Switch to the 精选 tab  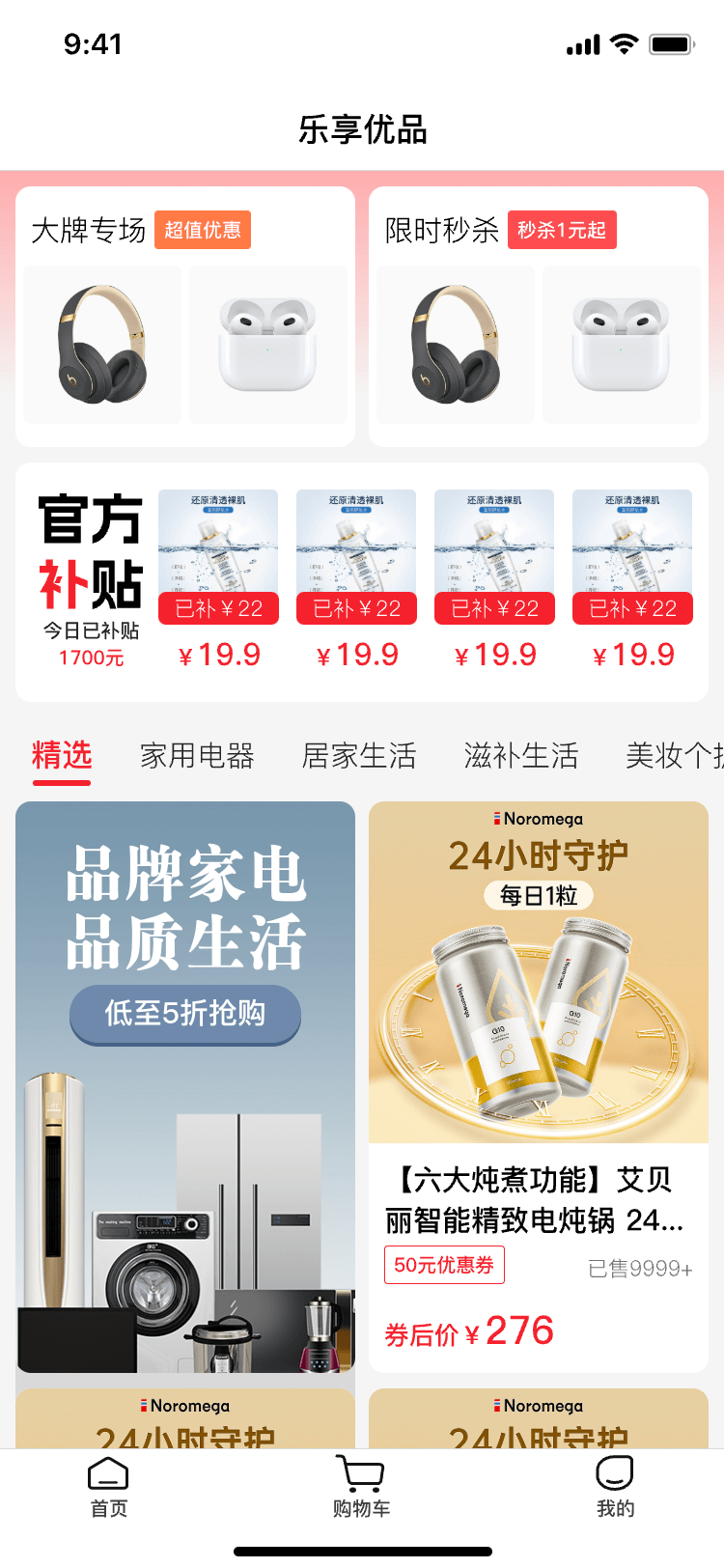point(62,755)
